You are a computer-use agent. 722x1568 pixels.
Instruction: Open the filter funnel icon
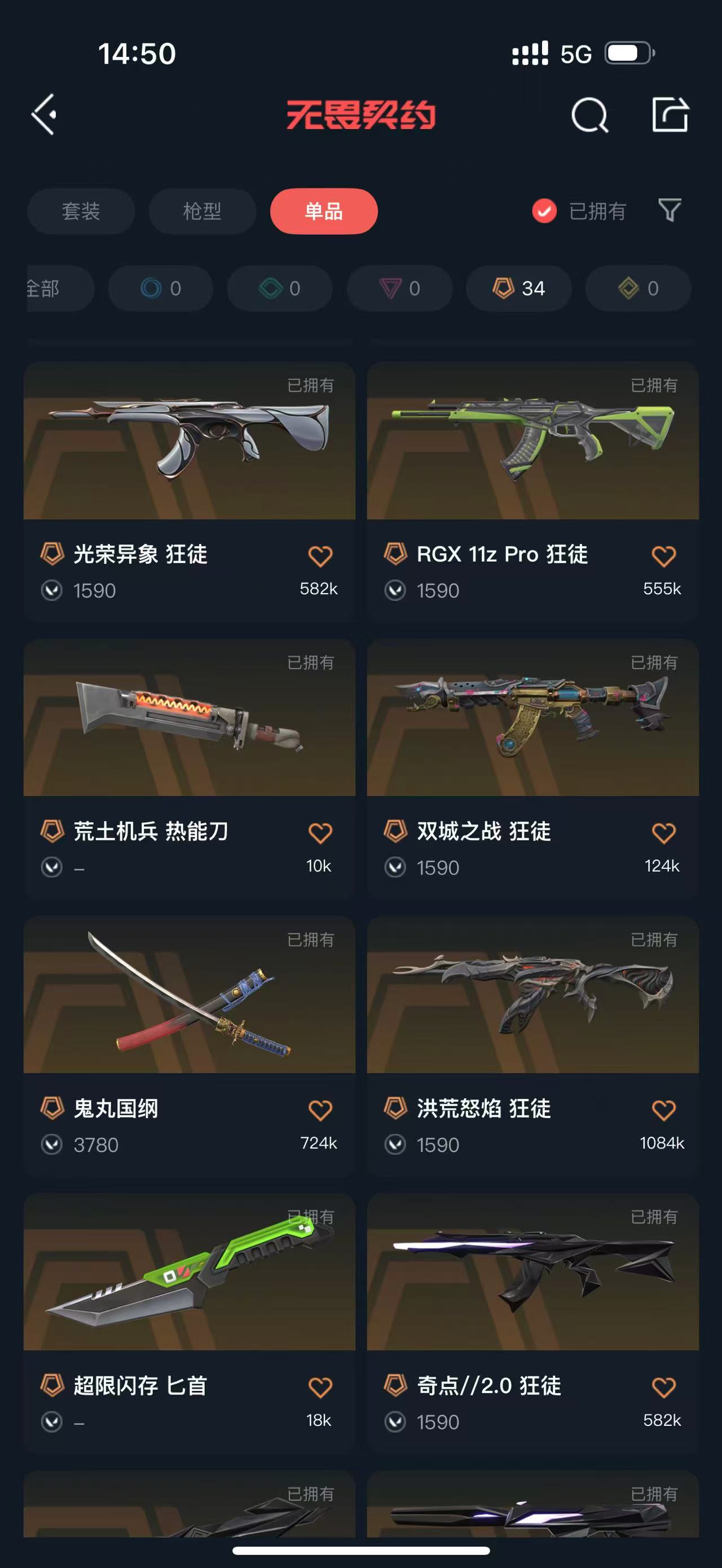670,211
